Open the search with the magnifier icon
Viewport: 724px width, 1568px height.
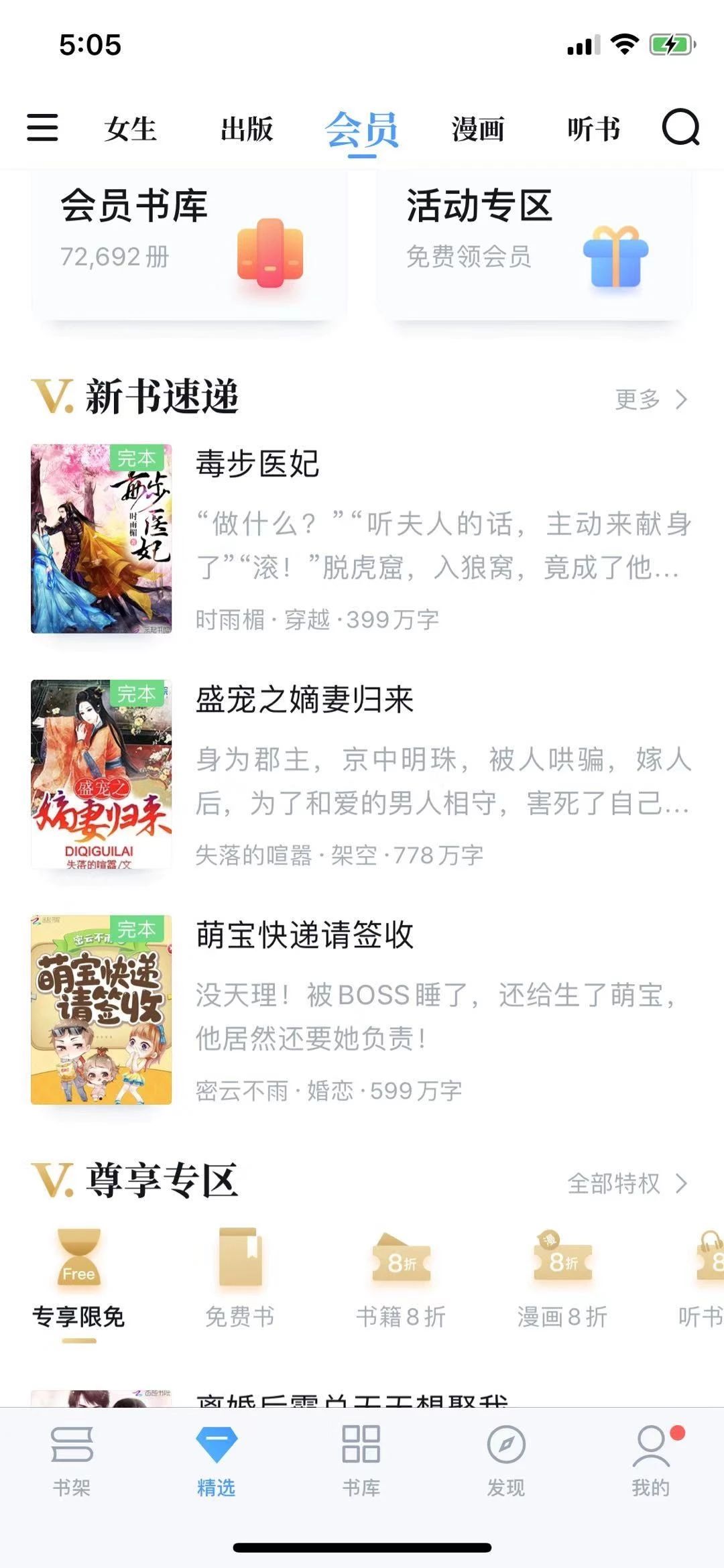pos(680,129)
